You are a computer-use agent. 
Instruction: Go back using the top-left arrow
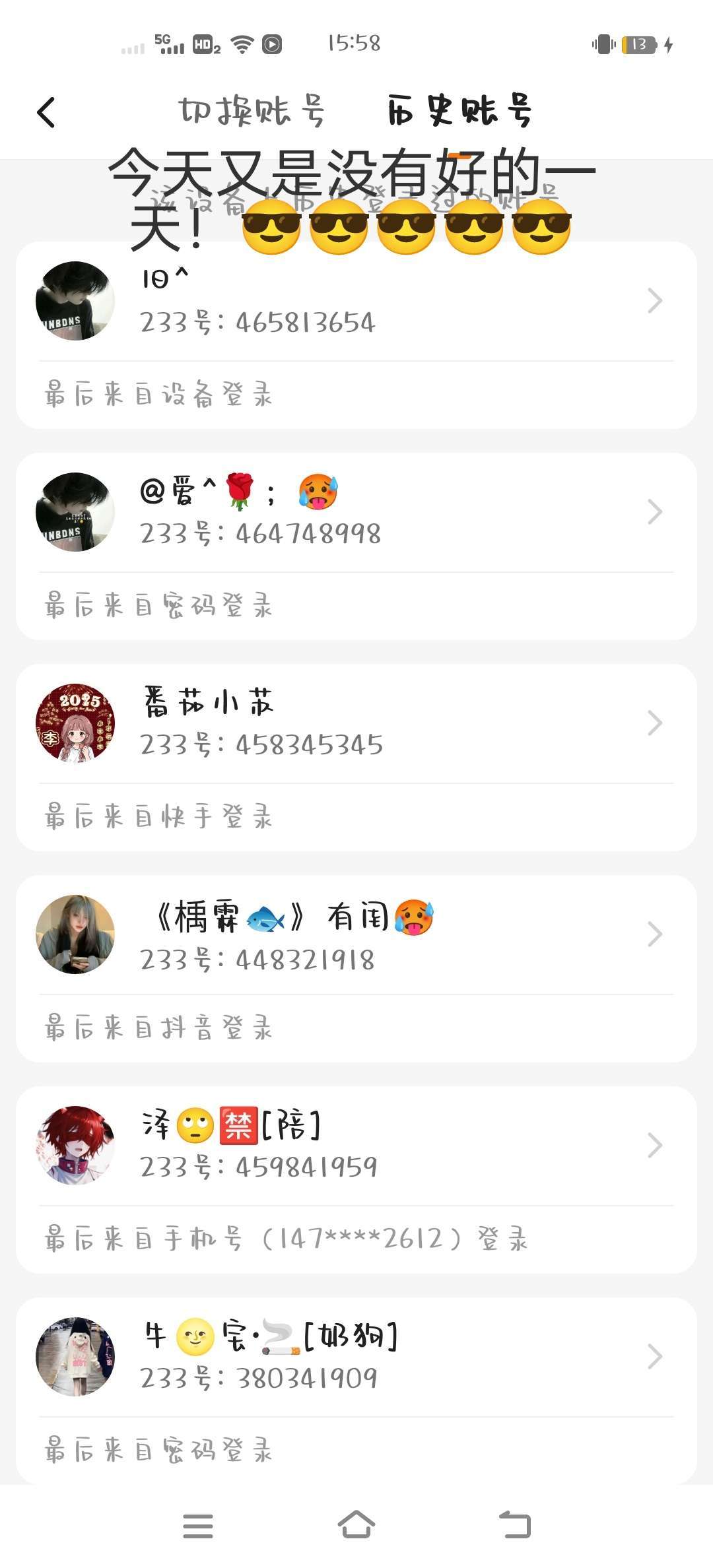[46, 112]
